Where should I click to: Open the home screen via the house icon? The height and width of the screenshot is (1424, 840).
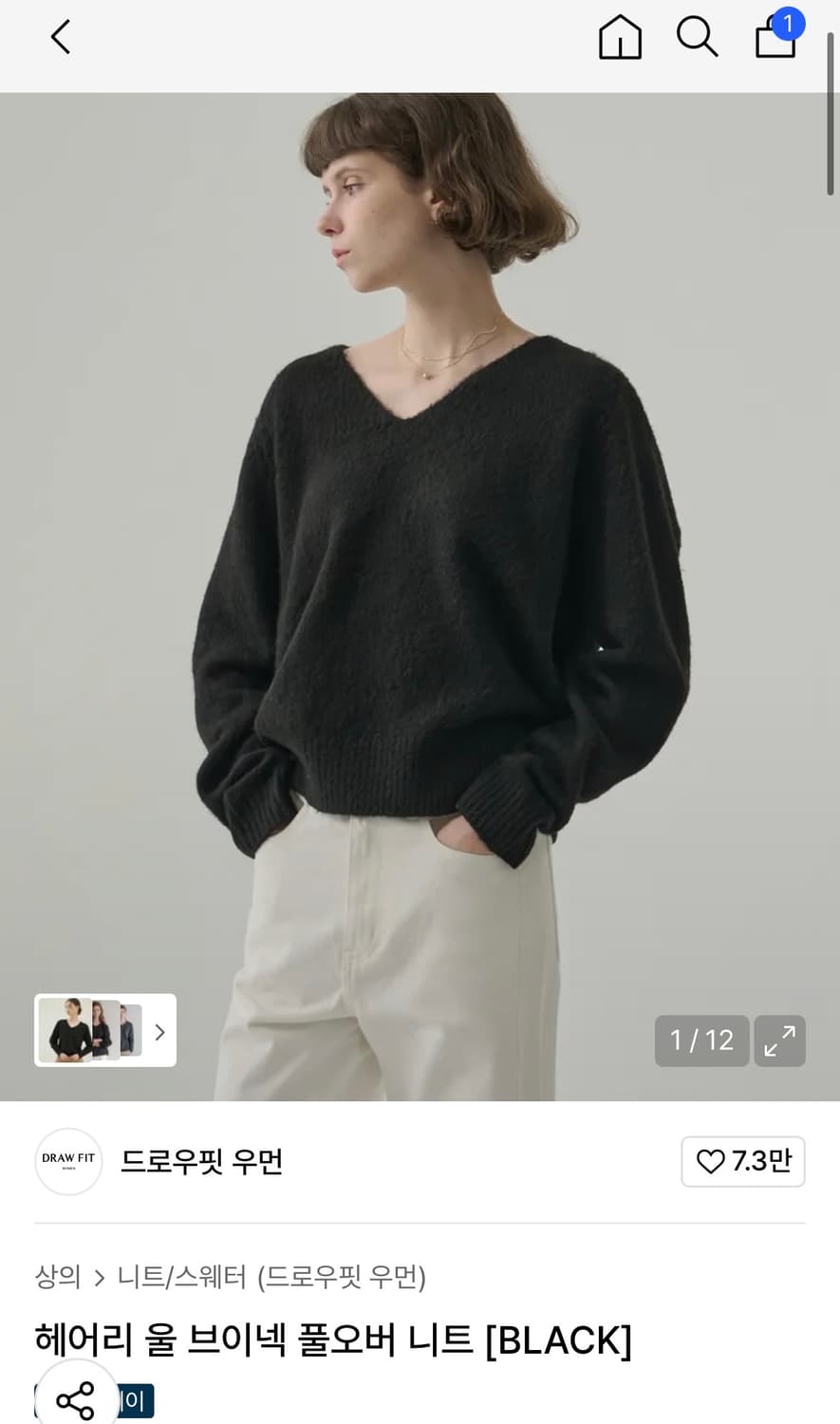click(620, 37)
